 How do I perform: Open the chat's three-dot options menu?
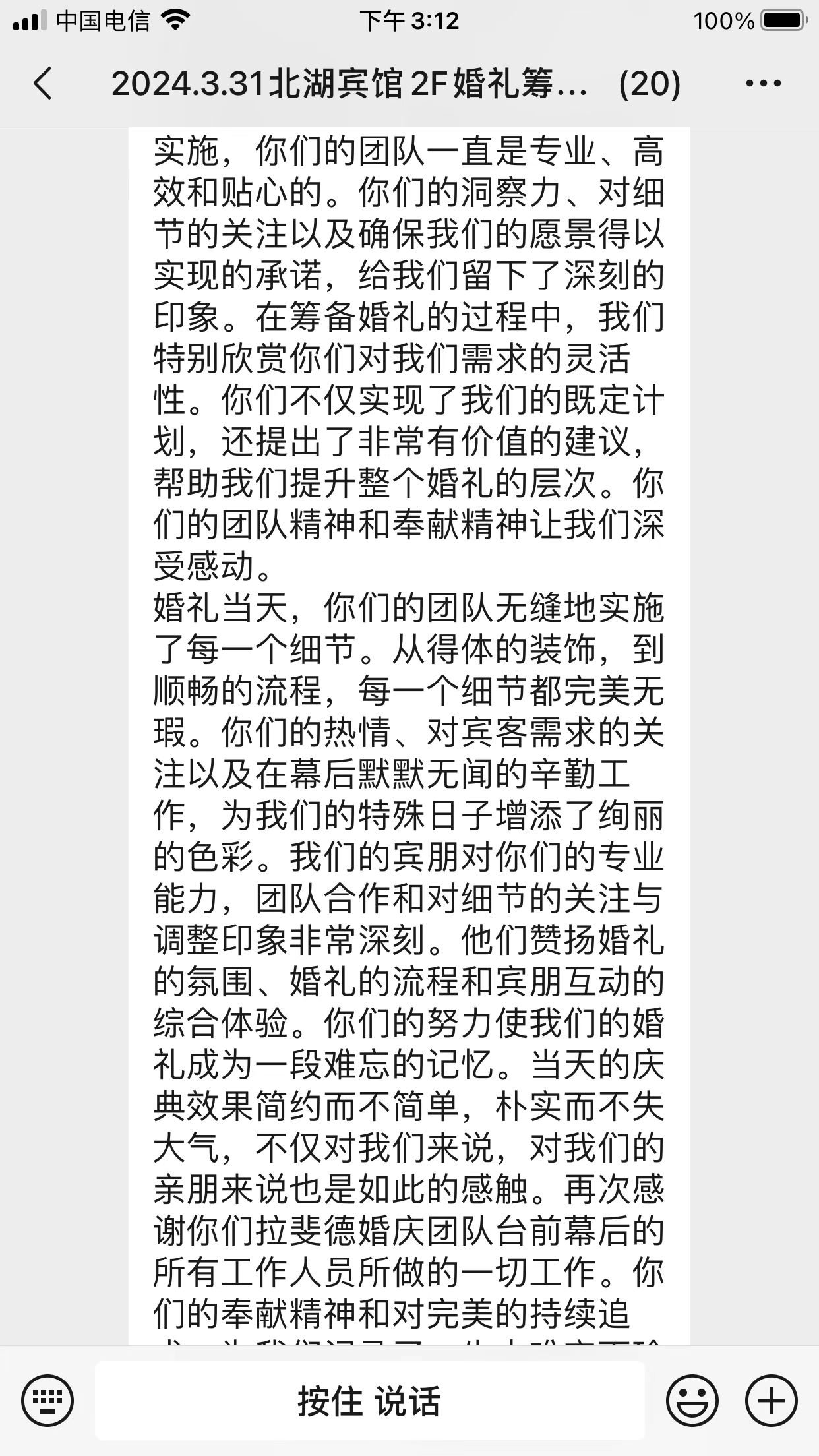click(x=763, y=84)
